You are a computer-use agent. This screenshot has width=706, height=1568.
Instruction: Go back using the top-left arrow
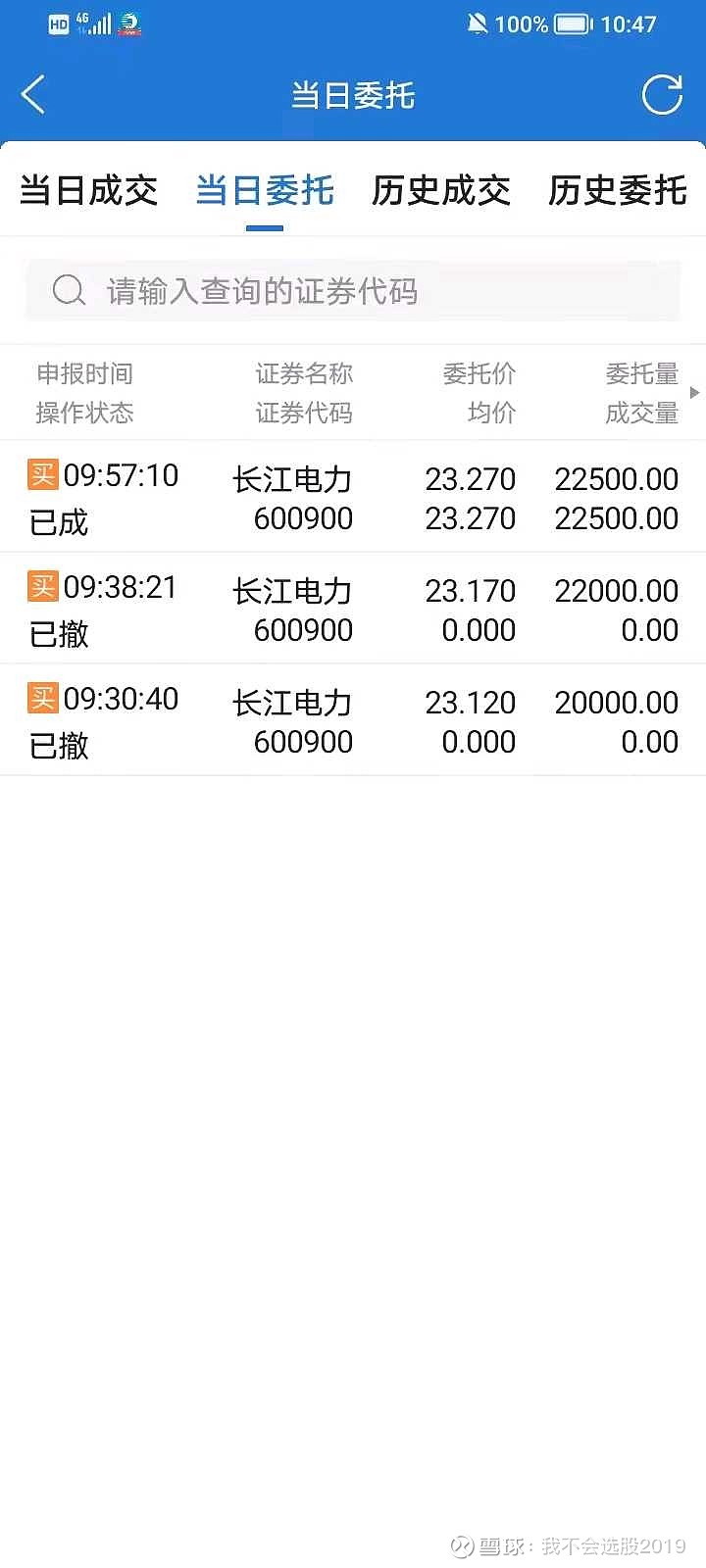click(x=32, y=95)
